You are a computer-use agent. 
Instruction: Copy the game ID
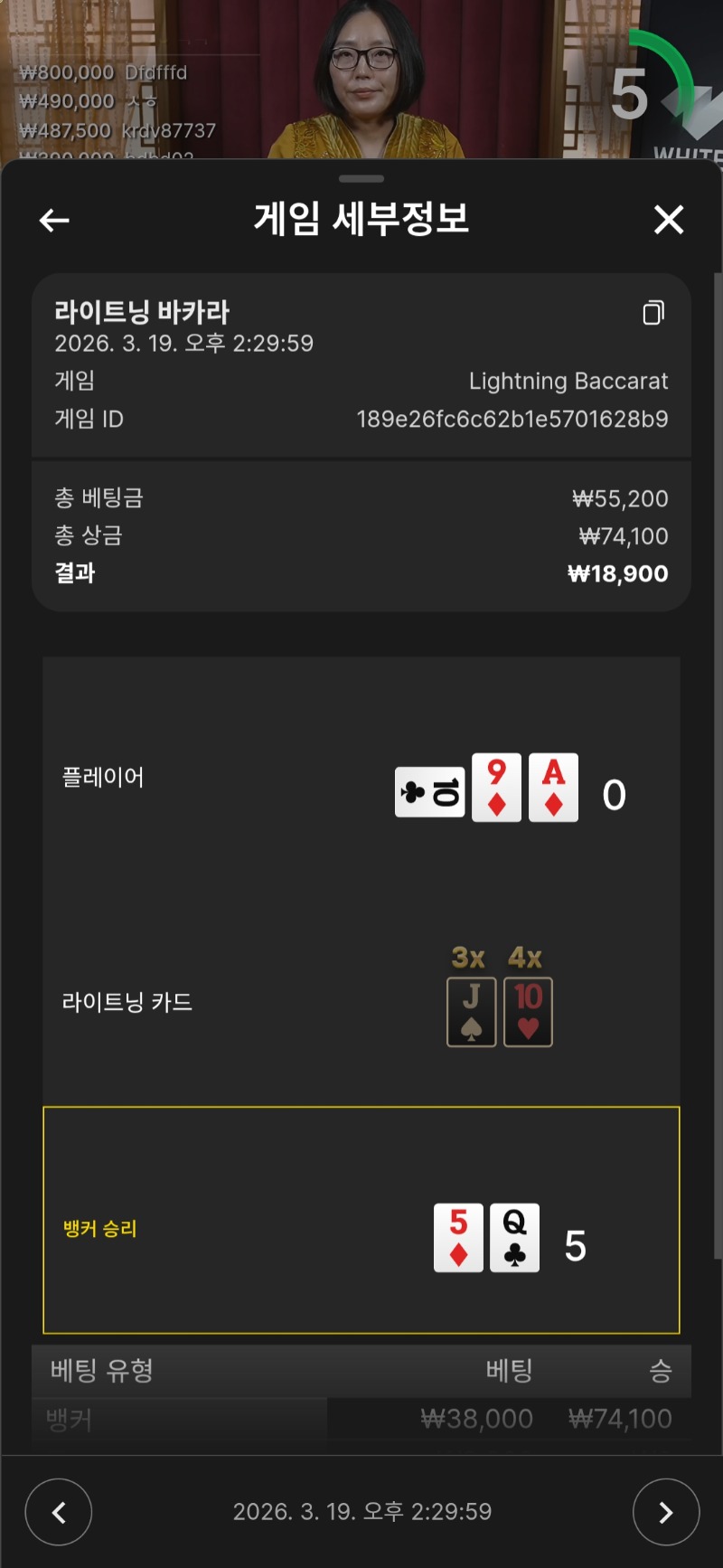[x=653, y=313]
